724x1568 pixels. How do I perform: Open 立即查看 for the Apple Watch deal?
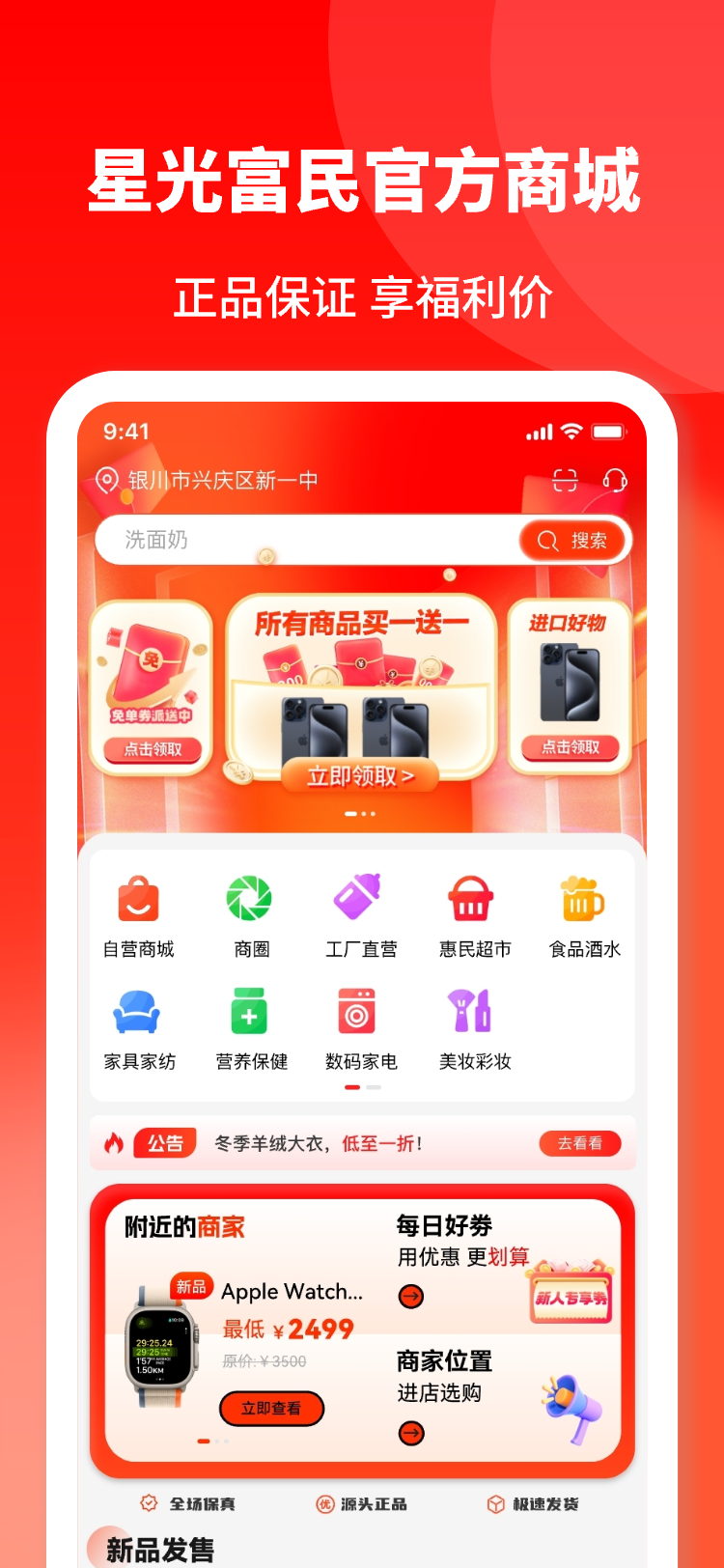tap(271, 1409)
